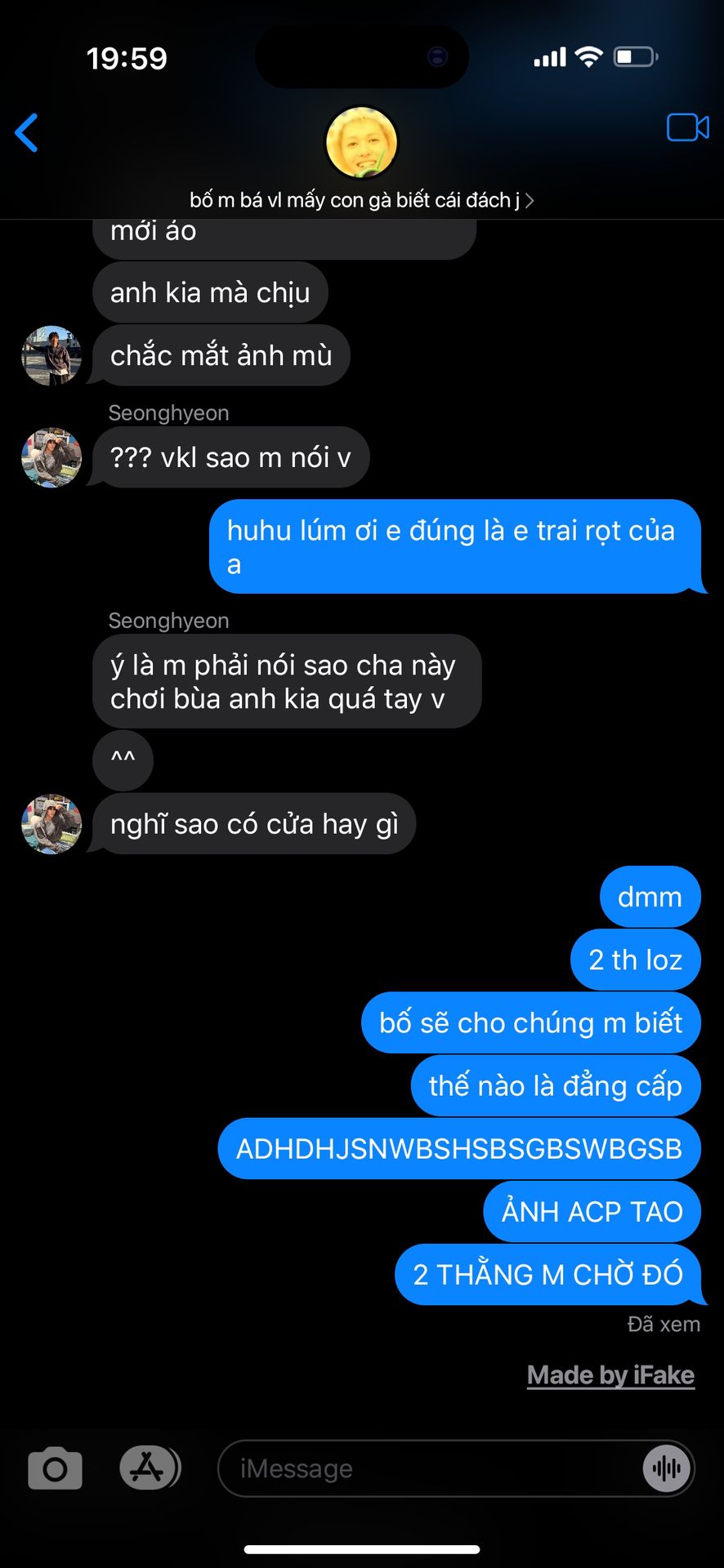Start a FaceTime video call
The image size is (724, 1568).
(687, 128)
